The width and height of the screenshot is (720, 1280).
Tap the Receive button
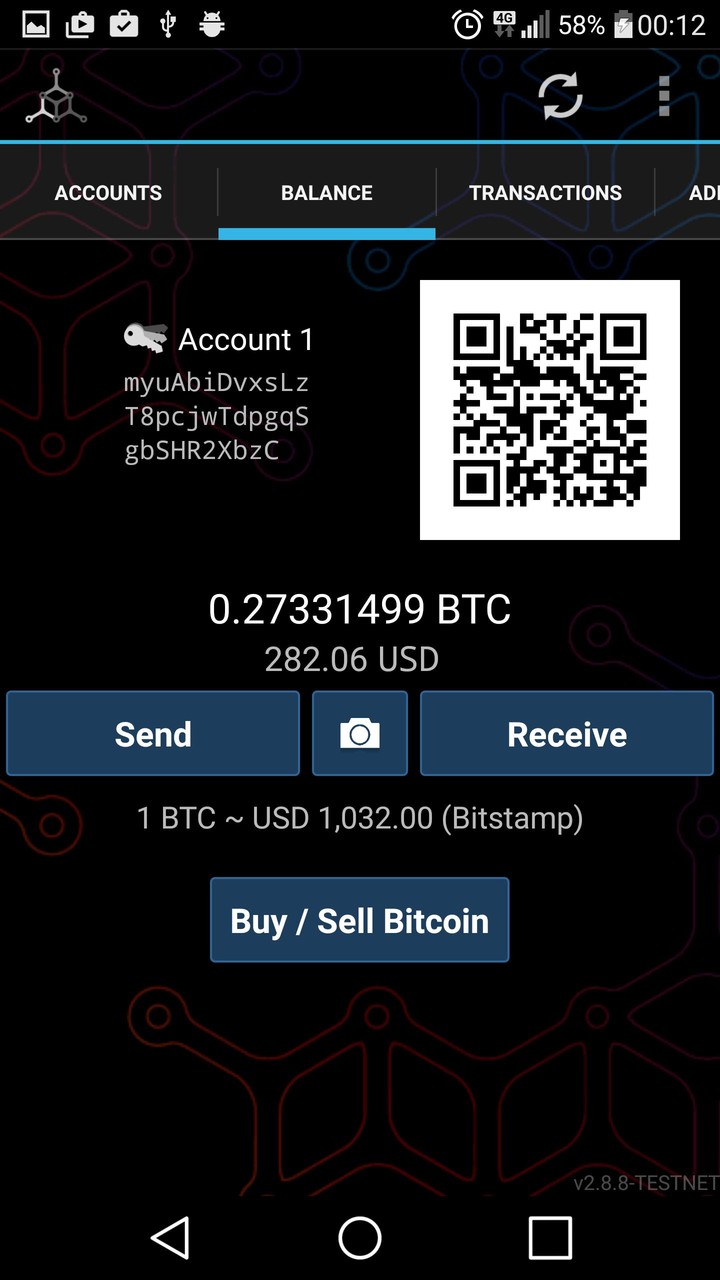coord(566,733)
